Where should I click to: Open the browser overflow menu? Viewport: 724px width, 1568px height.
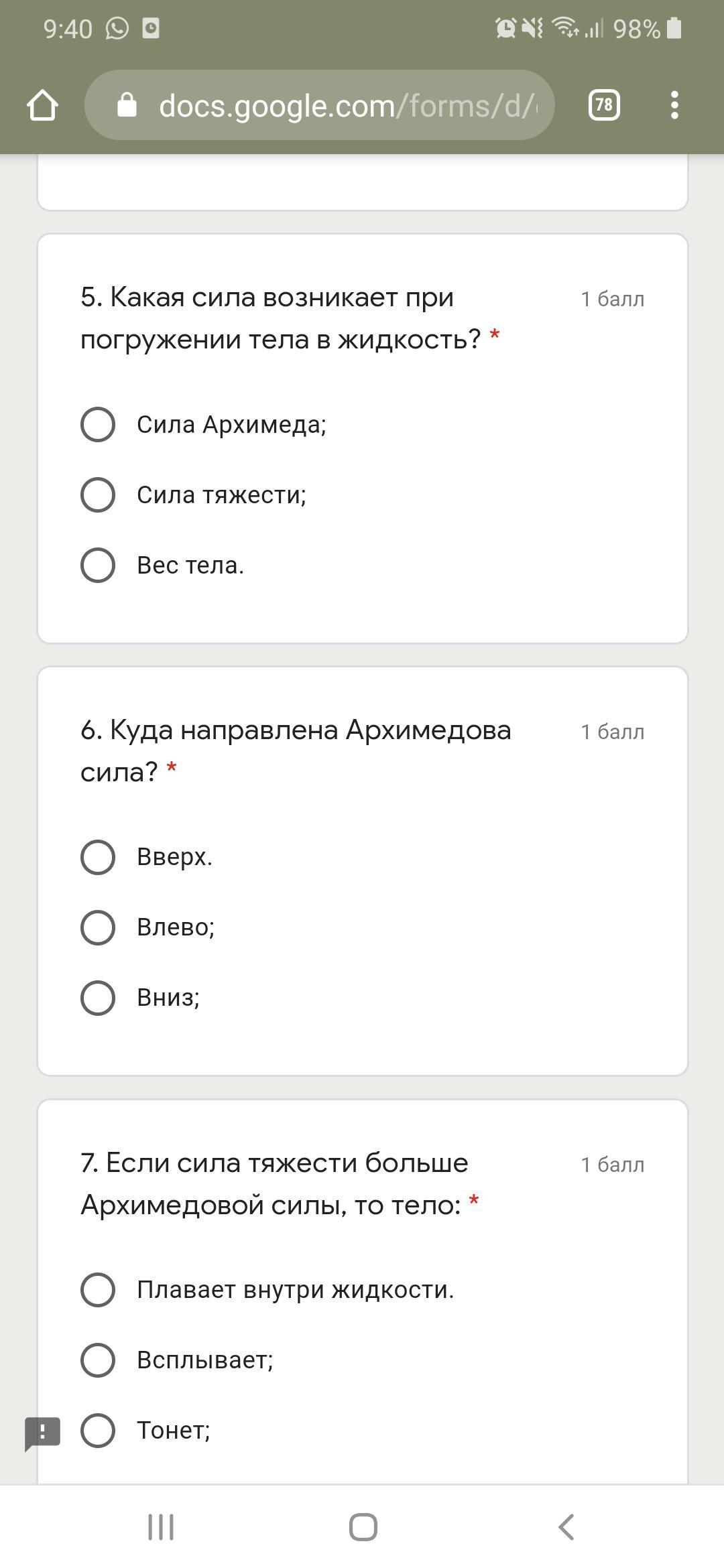674,105
